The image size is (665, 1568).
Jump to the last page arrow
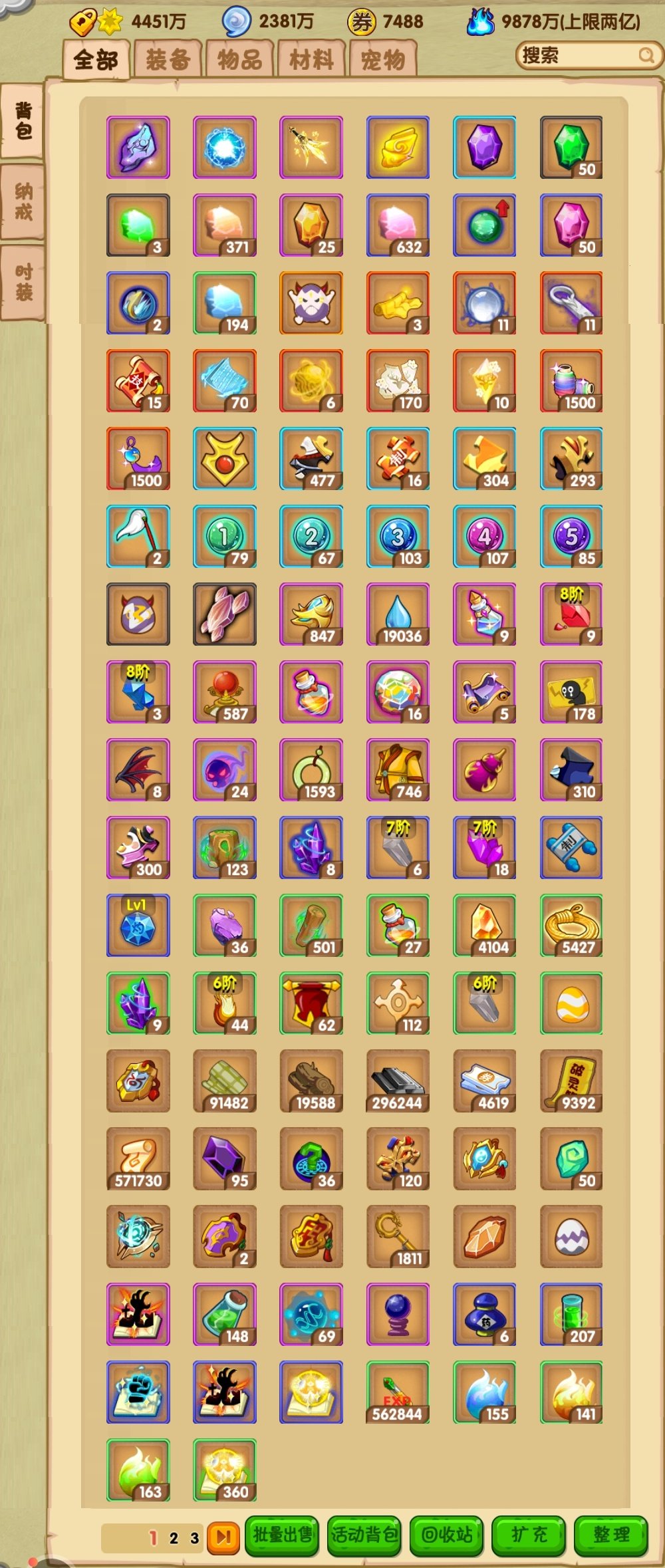click(x=223, y=1537)
